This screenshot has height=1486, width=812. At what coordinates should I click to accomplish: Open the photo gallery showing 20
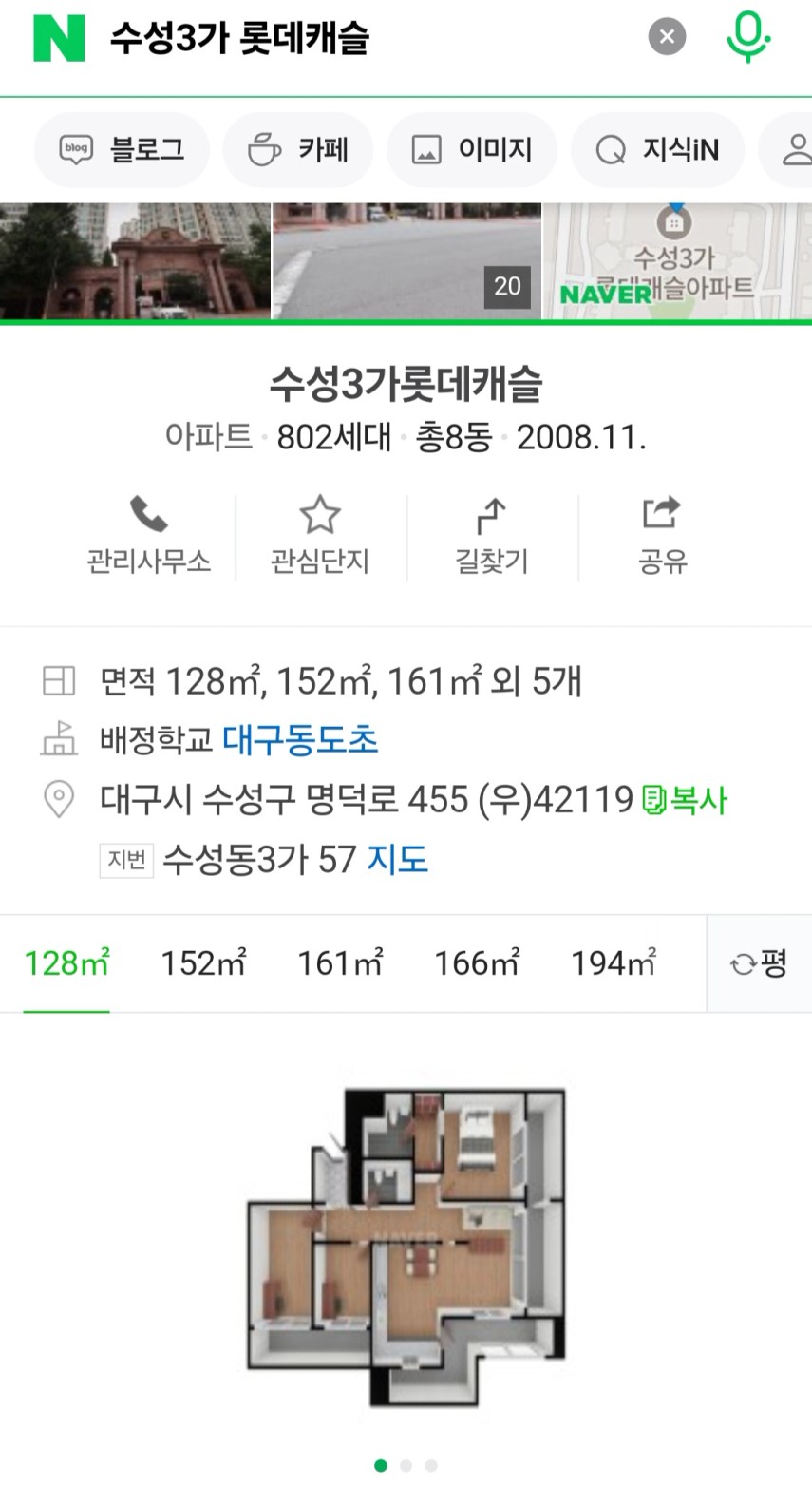(406, 260)
